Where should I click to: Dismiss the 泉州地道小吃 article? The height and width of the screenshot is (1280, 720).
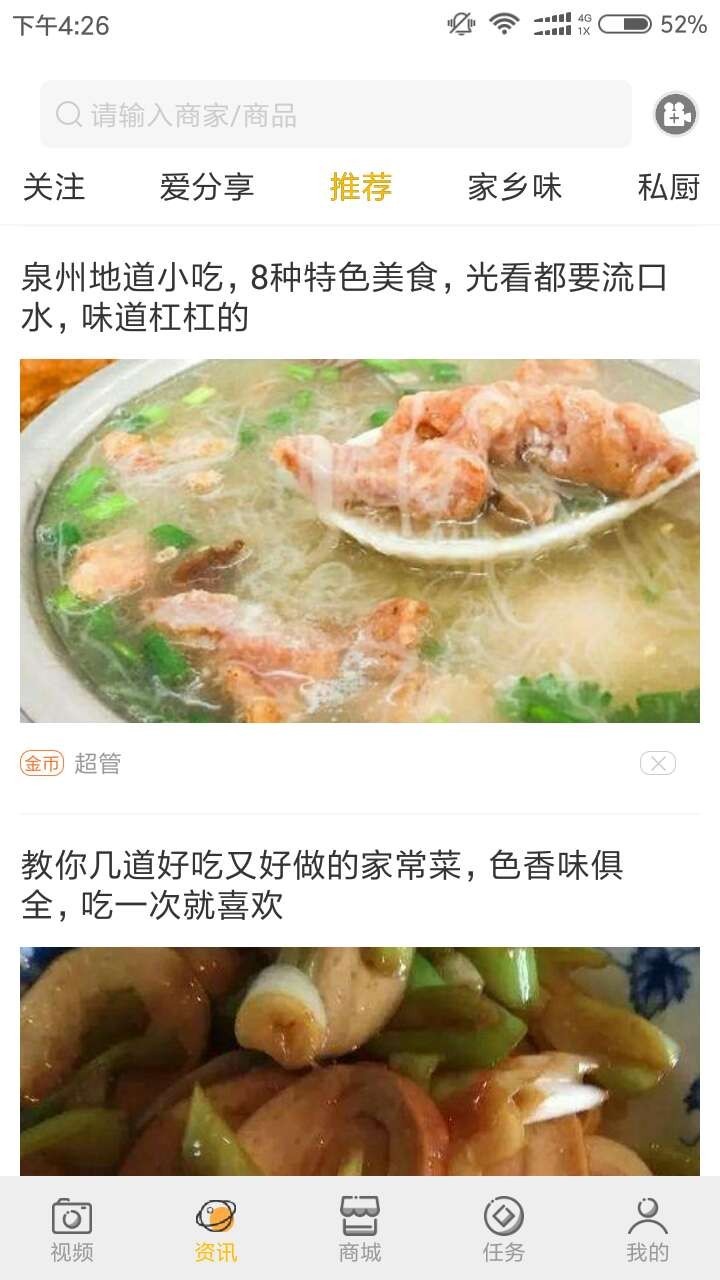(x=657, y=764)
